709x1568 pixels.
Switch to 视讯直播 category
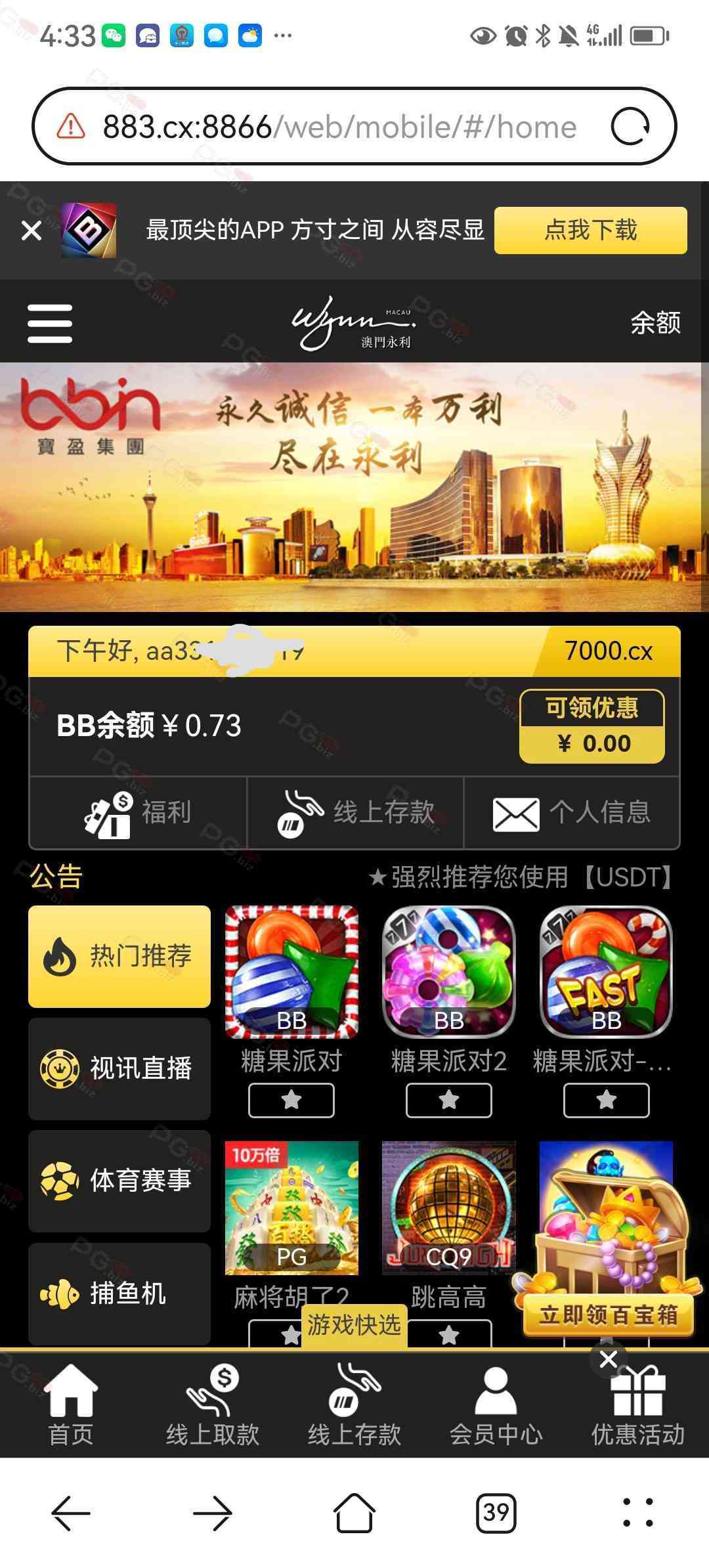pyautogui.click(x=119, y=1068)
